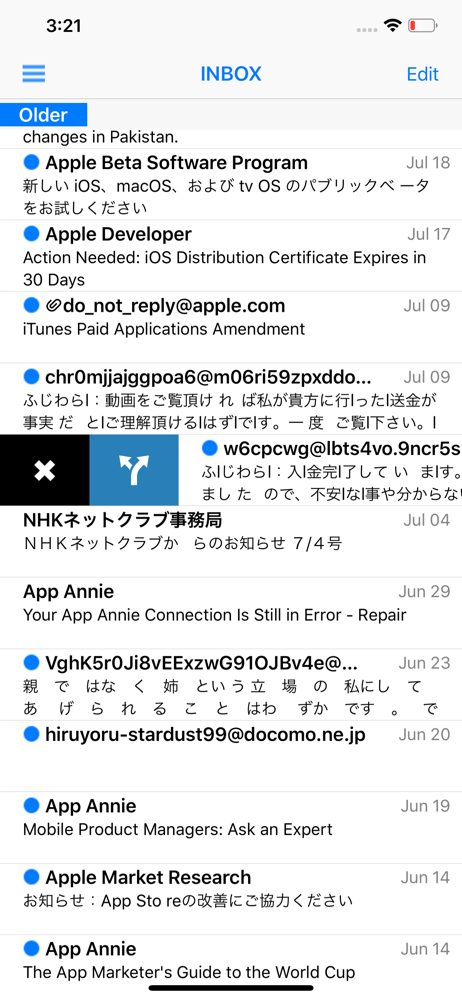Tap Edit in the top bar
Image resolution: width=462 pixels, height=1000 pixels.
click(x=422, y=74)
